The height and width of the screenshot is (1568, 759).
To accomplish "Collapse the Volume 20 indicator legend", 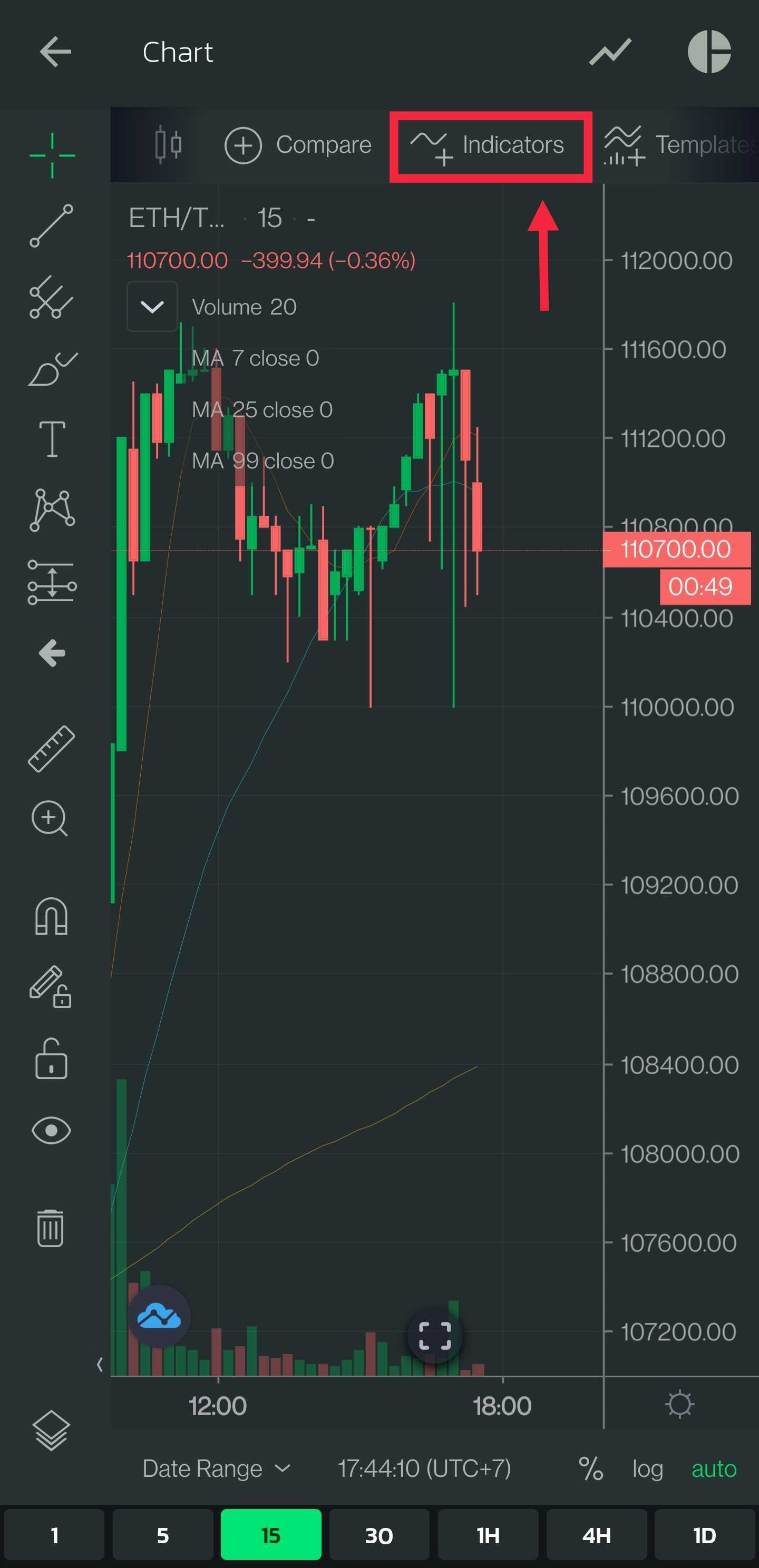I will point(152,306).
